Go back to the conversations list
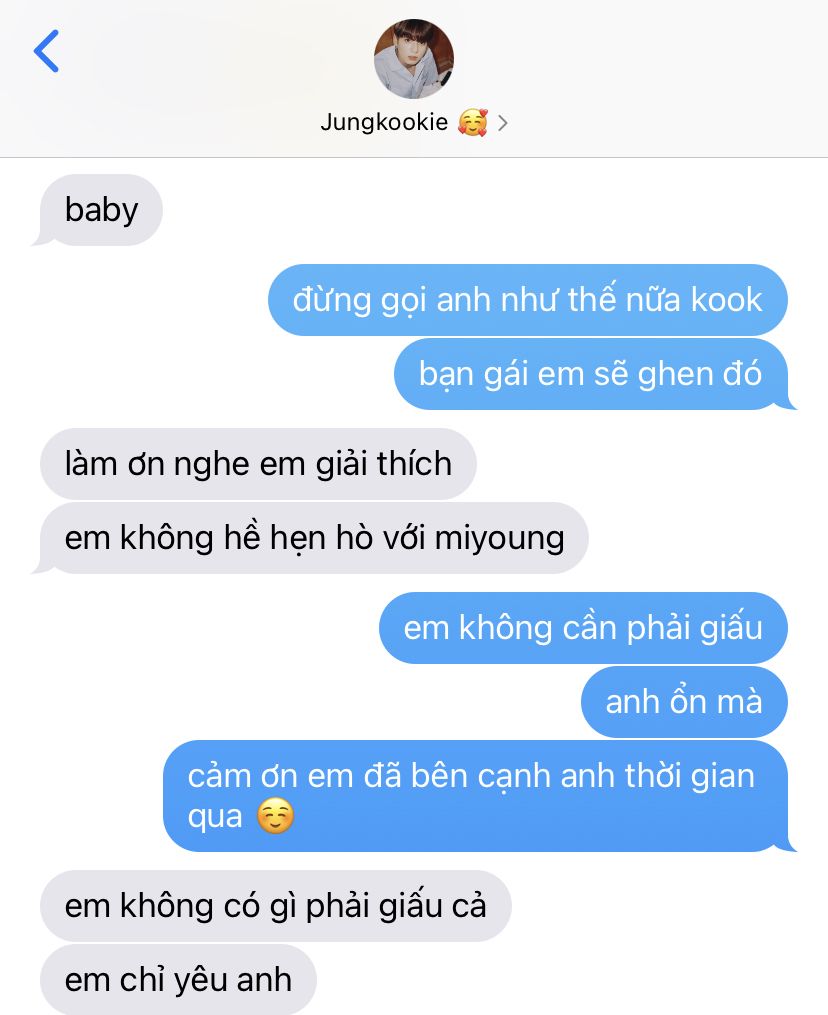828x1015 pixels. (46, 51)
